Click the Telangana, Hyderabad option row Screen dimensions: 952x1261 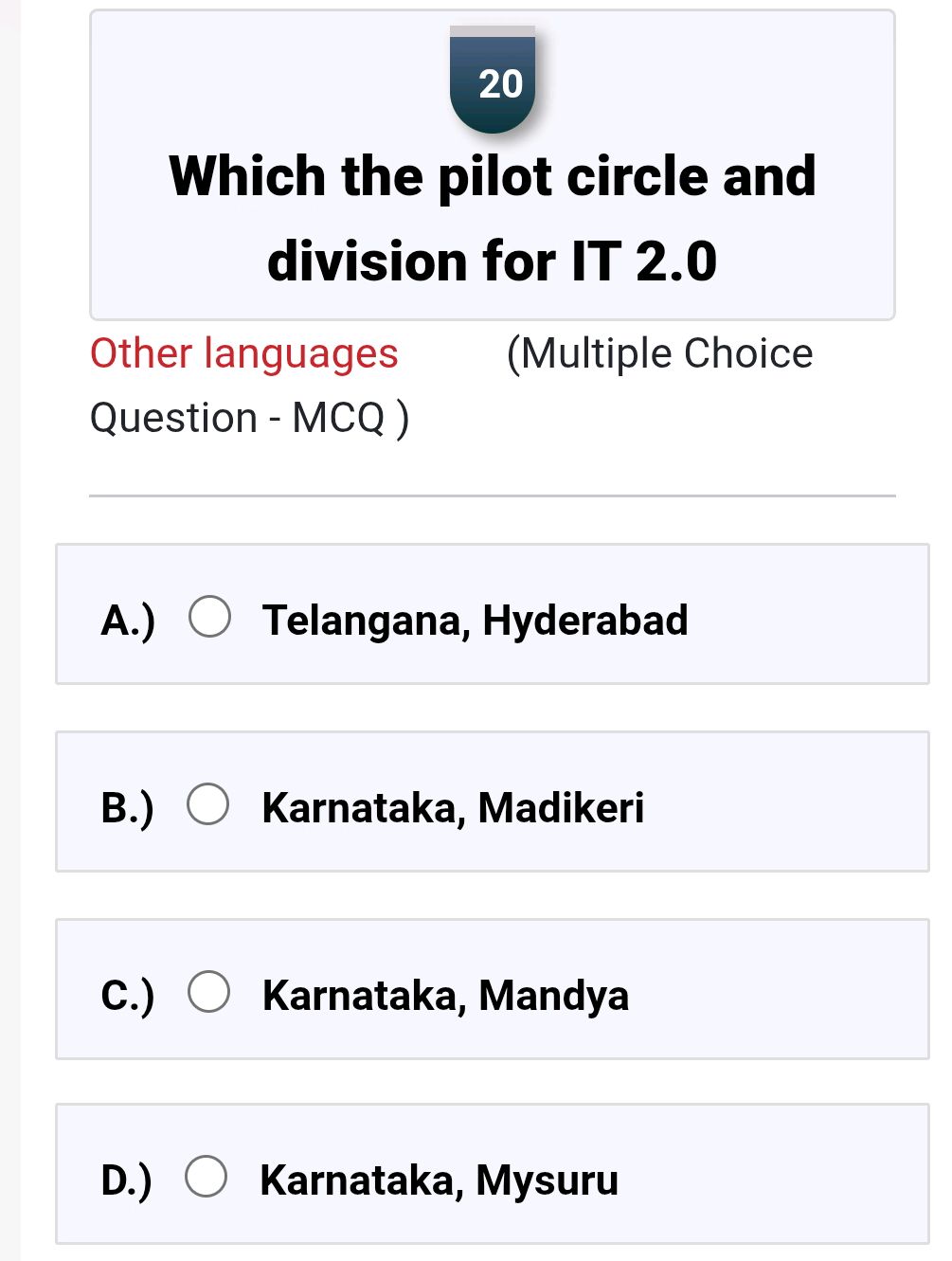[x=493, y=612]
